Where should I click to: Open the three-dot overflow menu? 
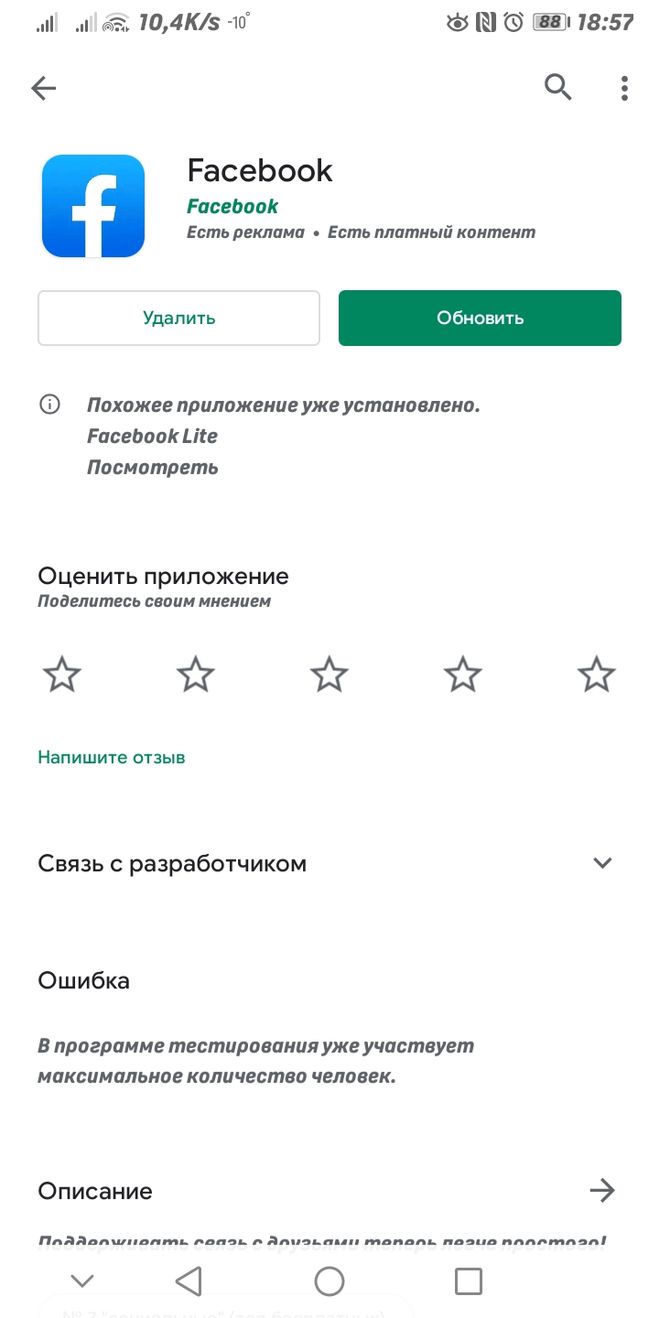tap(624, 88)
